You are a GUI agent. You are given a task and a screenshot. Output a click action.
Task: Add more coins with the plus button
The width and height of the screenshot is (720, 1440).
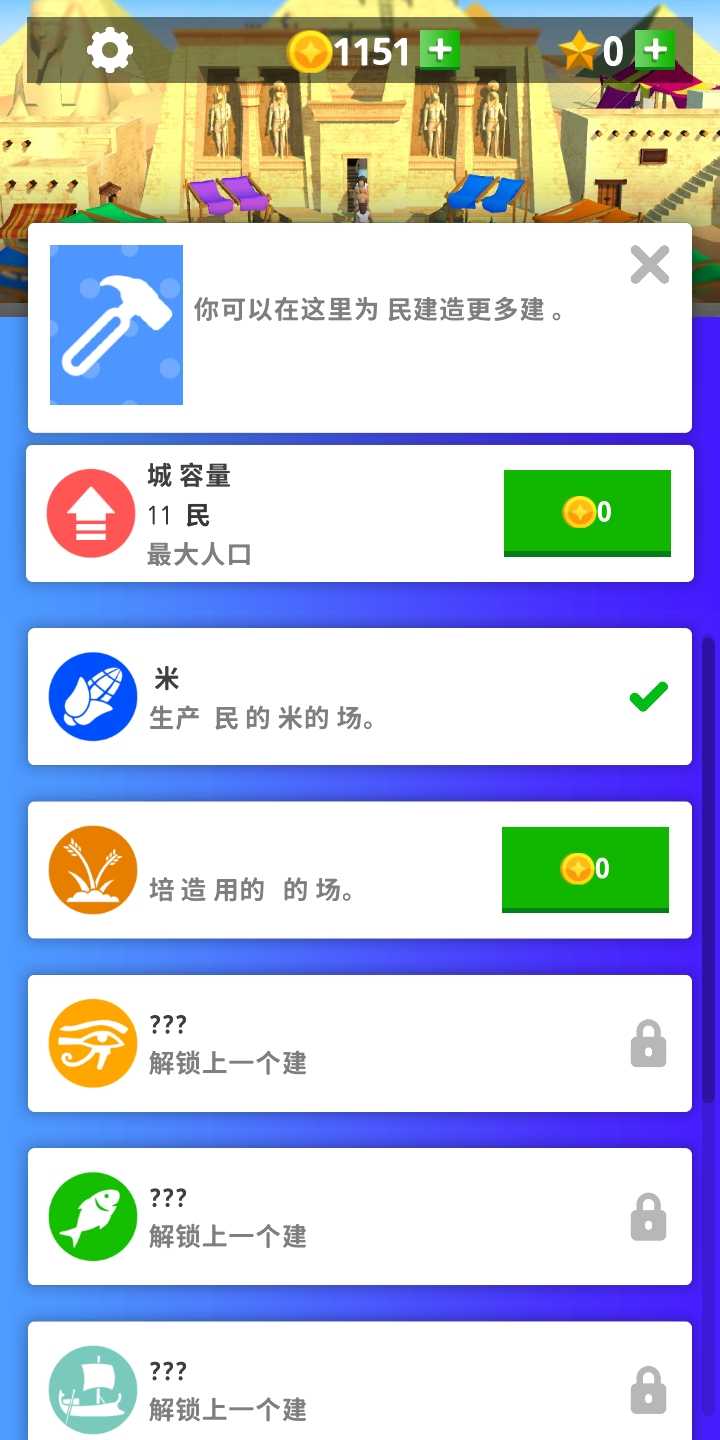click(439, 50)
